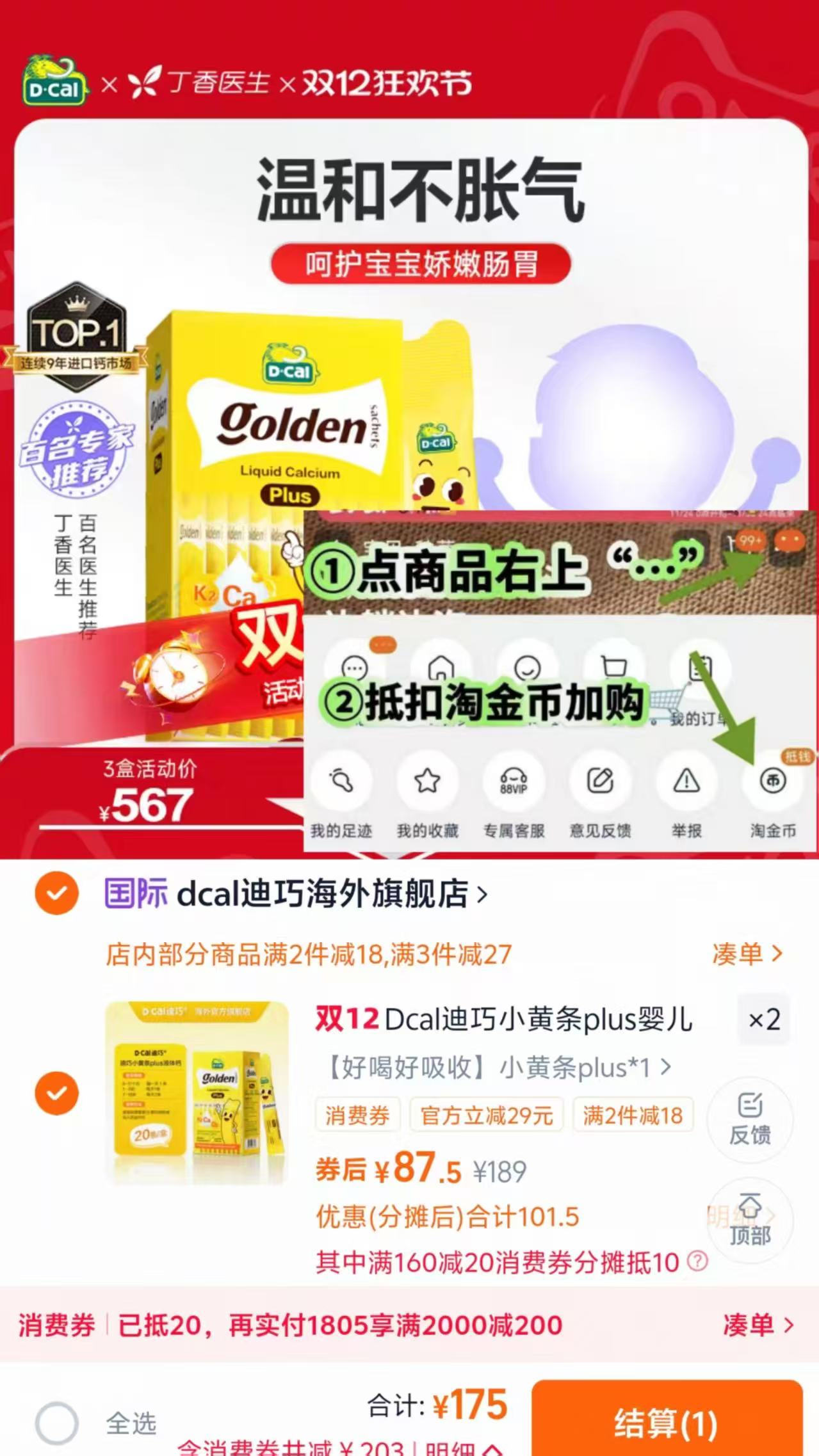Screen dimensions: 819x1456
Task: Click the 举报 warning-triangle icon
Action: point(685,782)
